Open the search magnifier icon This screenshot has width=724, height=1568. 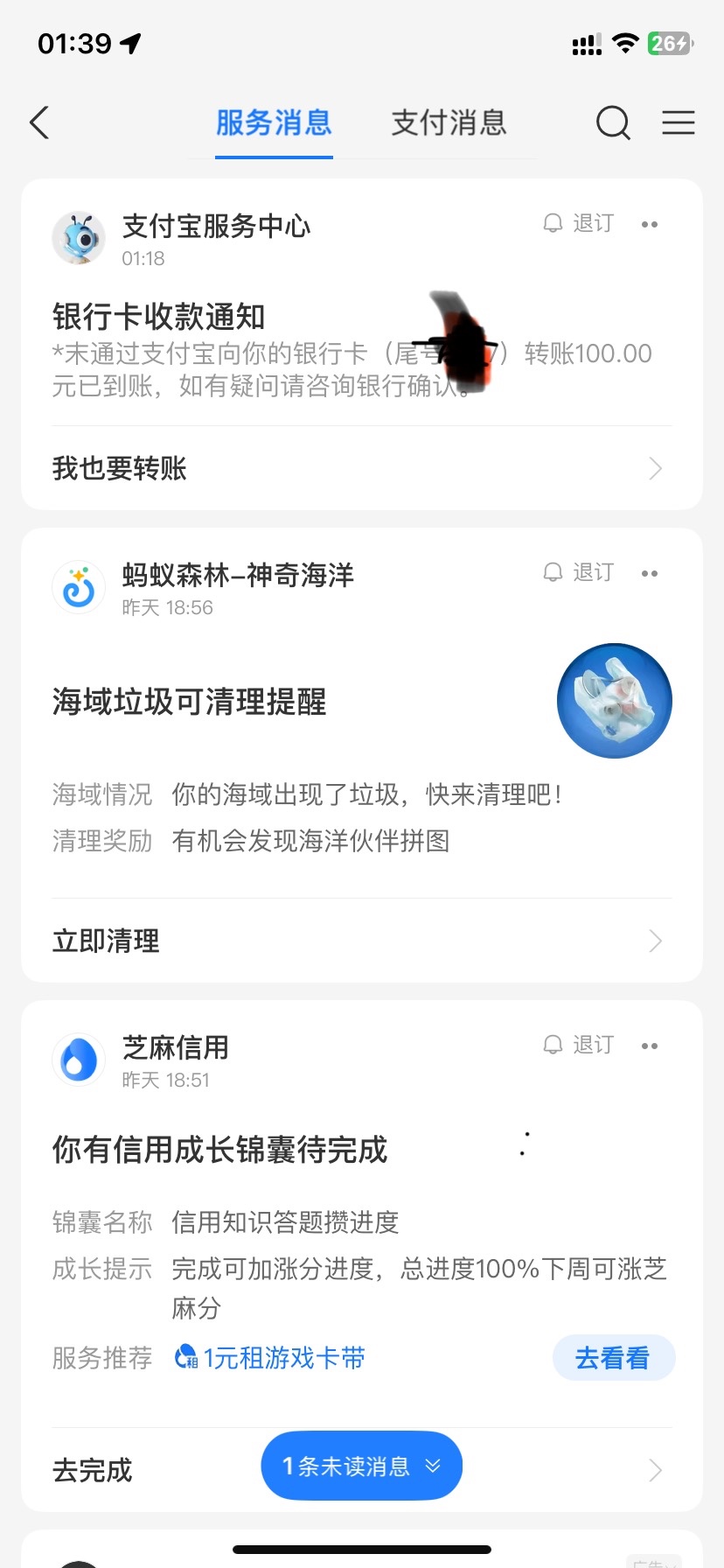613,123
